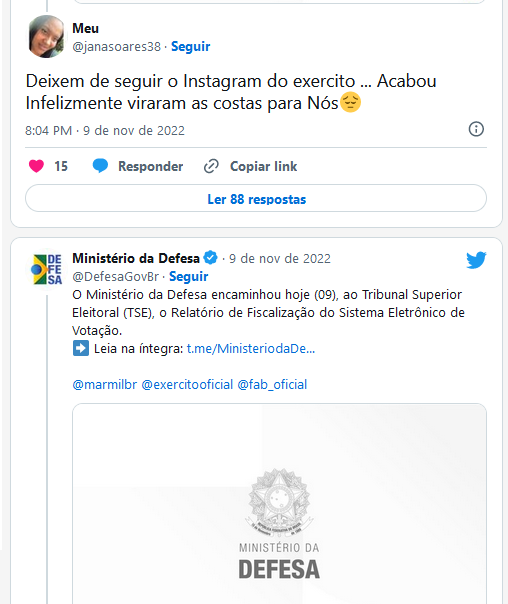Viewport: 508px width, 604px height.
Task: Follow @janasoares38 via Seguir link
Action: (191, 47)
